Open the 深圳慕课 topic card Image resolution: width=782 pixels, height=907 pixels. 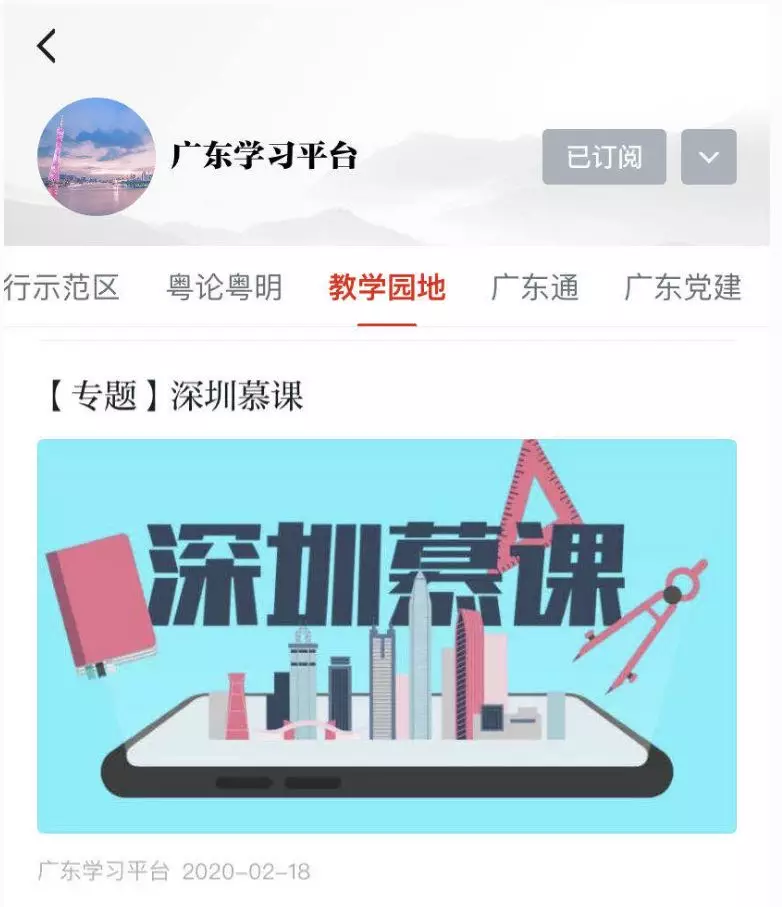pos(387,635)
